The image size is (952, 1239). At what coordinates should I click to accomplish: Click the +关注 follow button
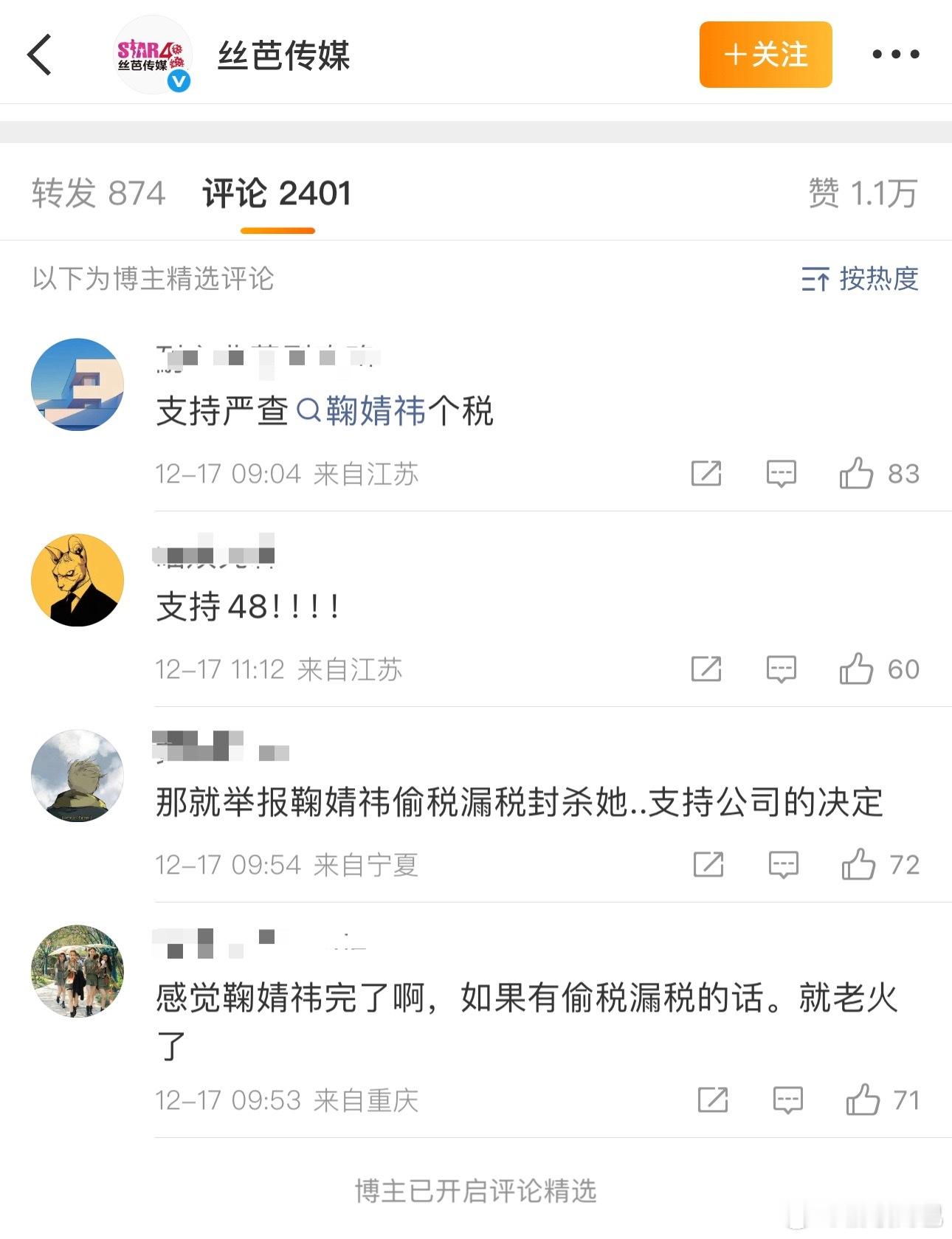coord(765,55)
